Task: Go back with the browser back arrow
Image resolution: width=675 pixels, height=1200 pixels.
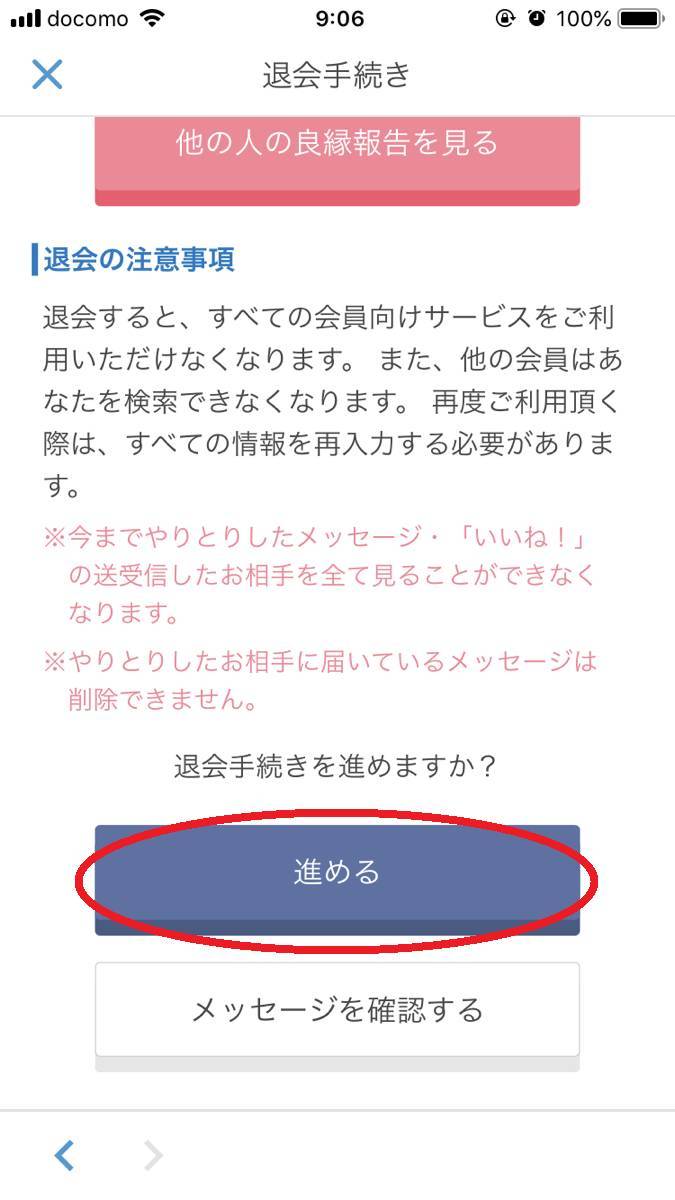Action: pyautogui.click(x=64, y=1156)
